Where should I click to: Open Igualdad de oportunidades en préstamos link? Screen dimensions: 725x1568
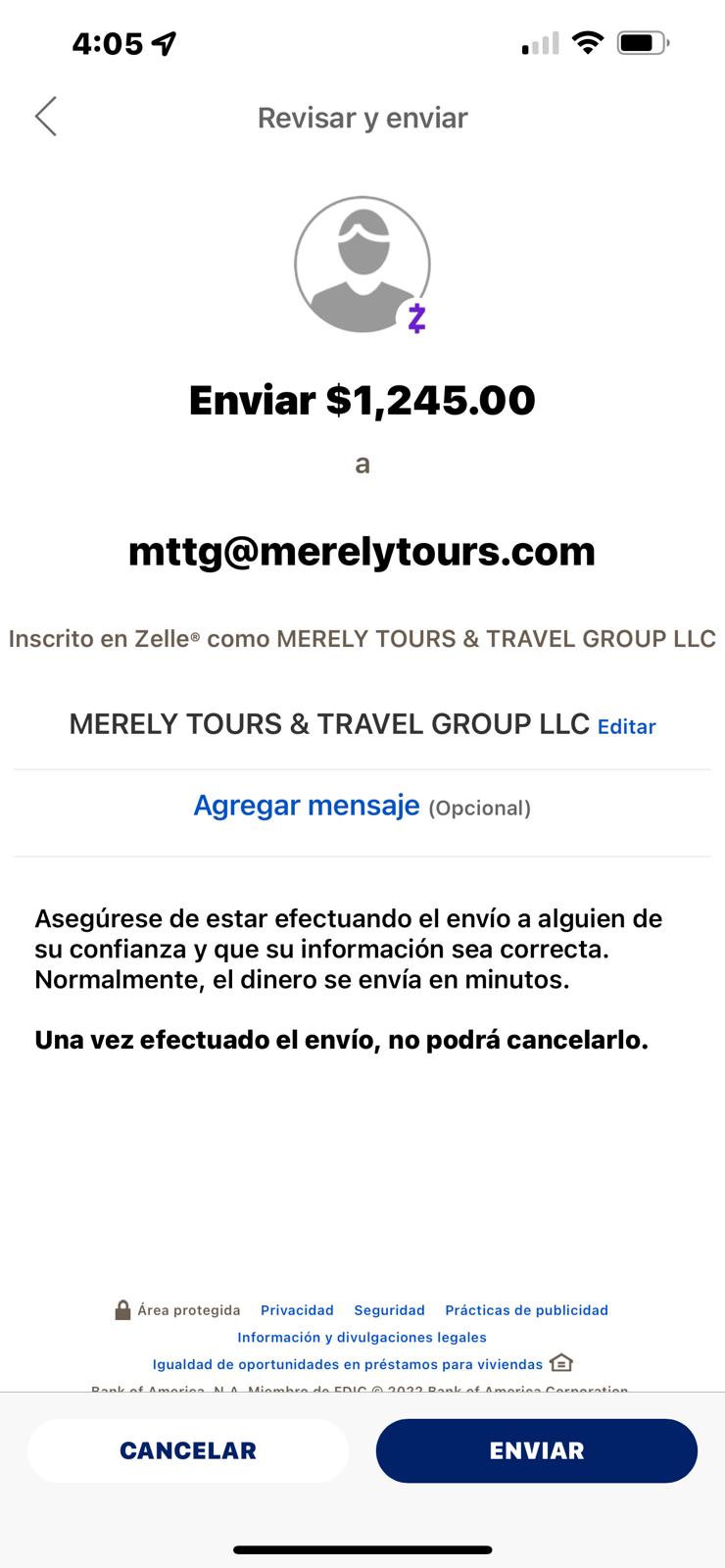pyautogui.click(x=348, y=1364)
